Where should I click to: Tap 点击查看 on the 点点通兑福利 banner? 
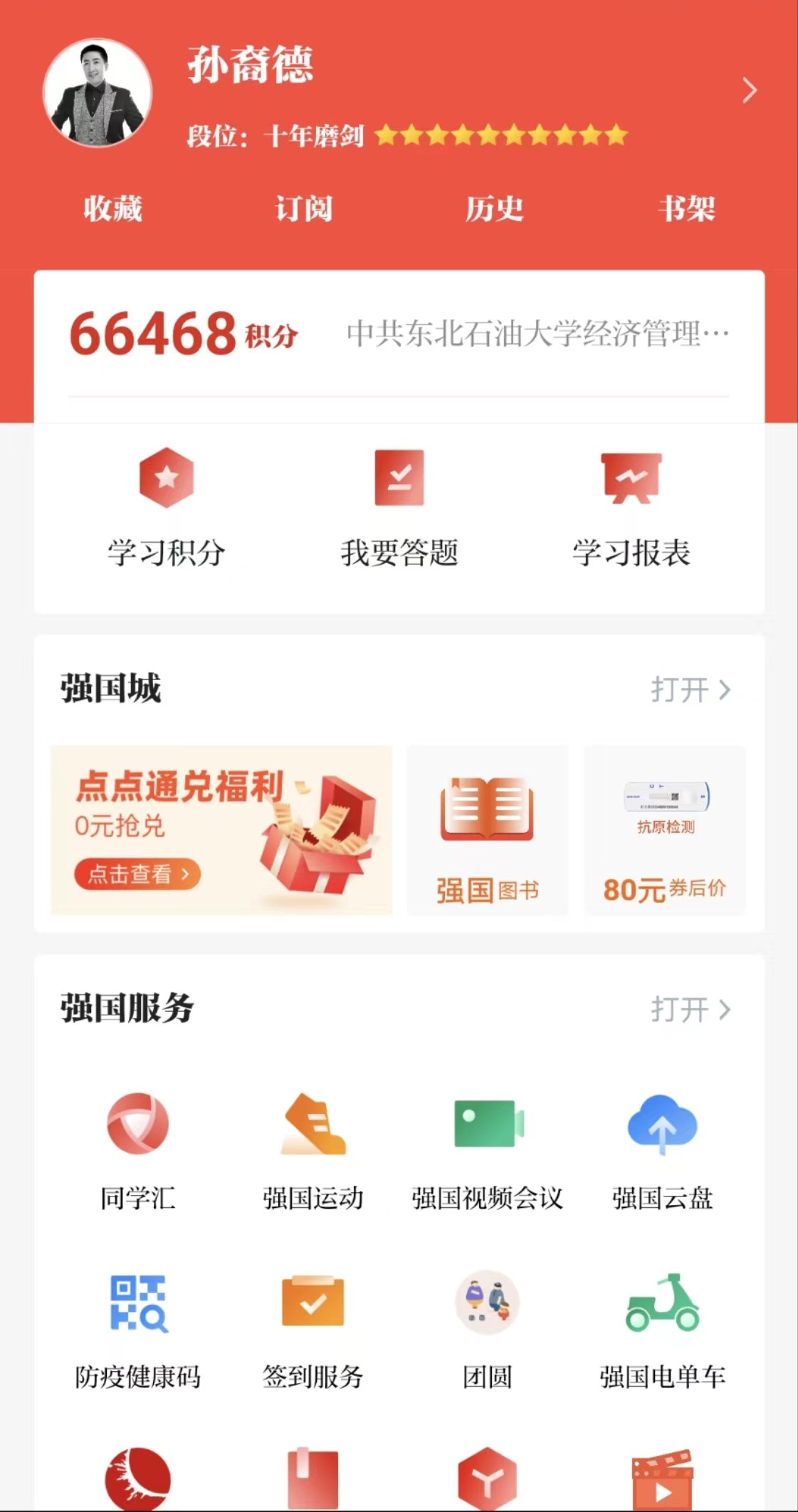[137, 874]
